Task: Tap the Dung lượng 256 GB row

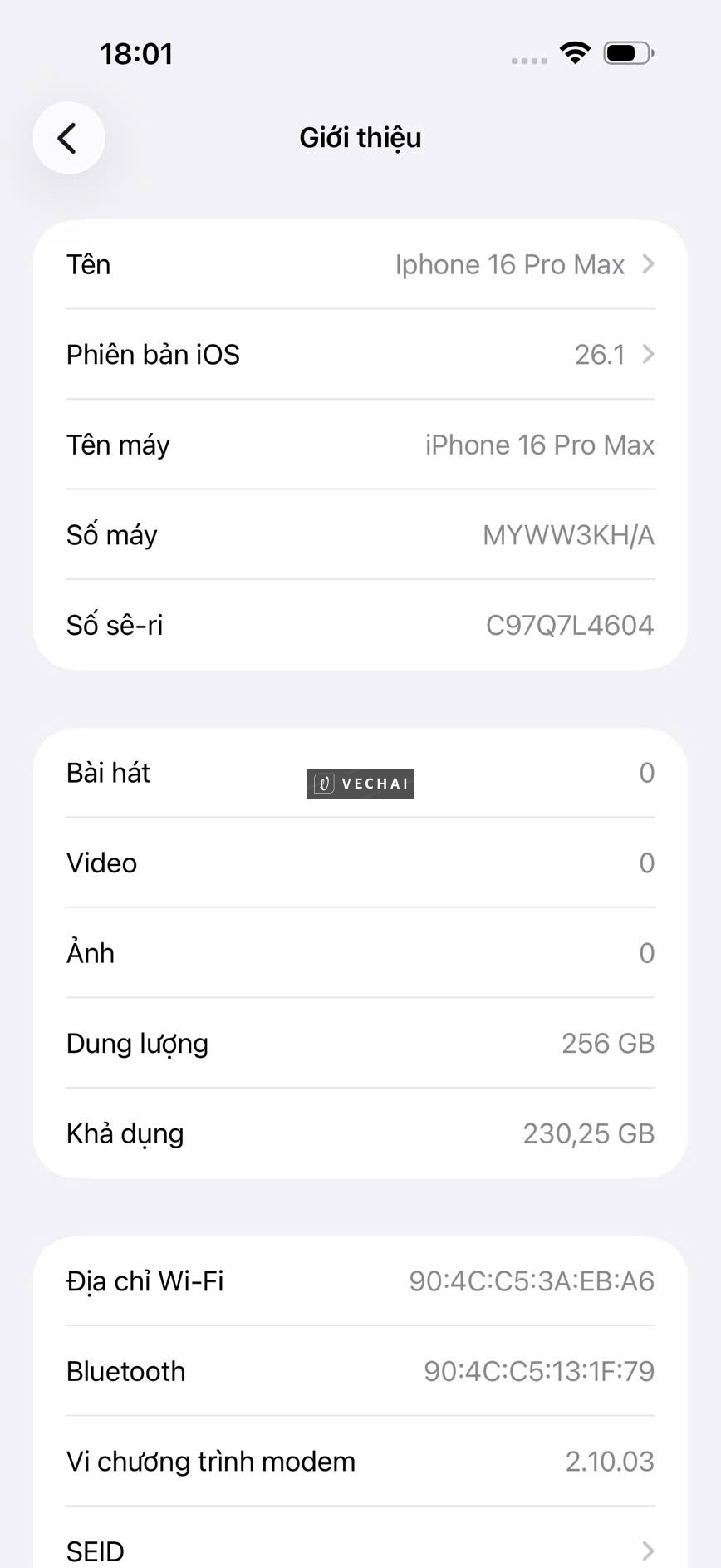Action: [360, 1043]
